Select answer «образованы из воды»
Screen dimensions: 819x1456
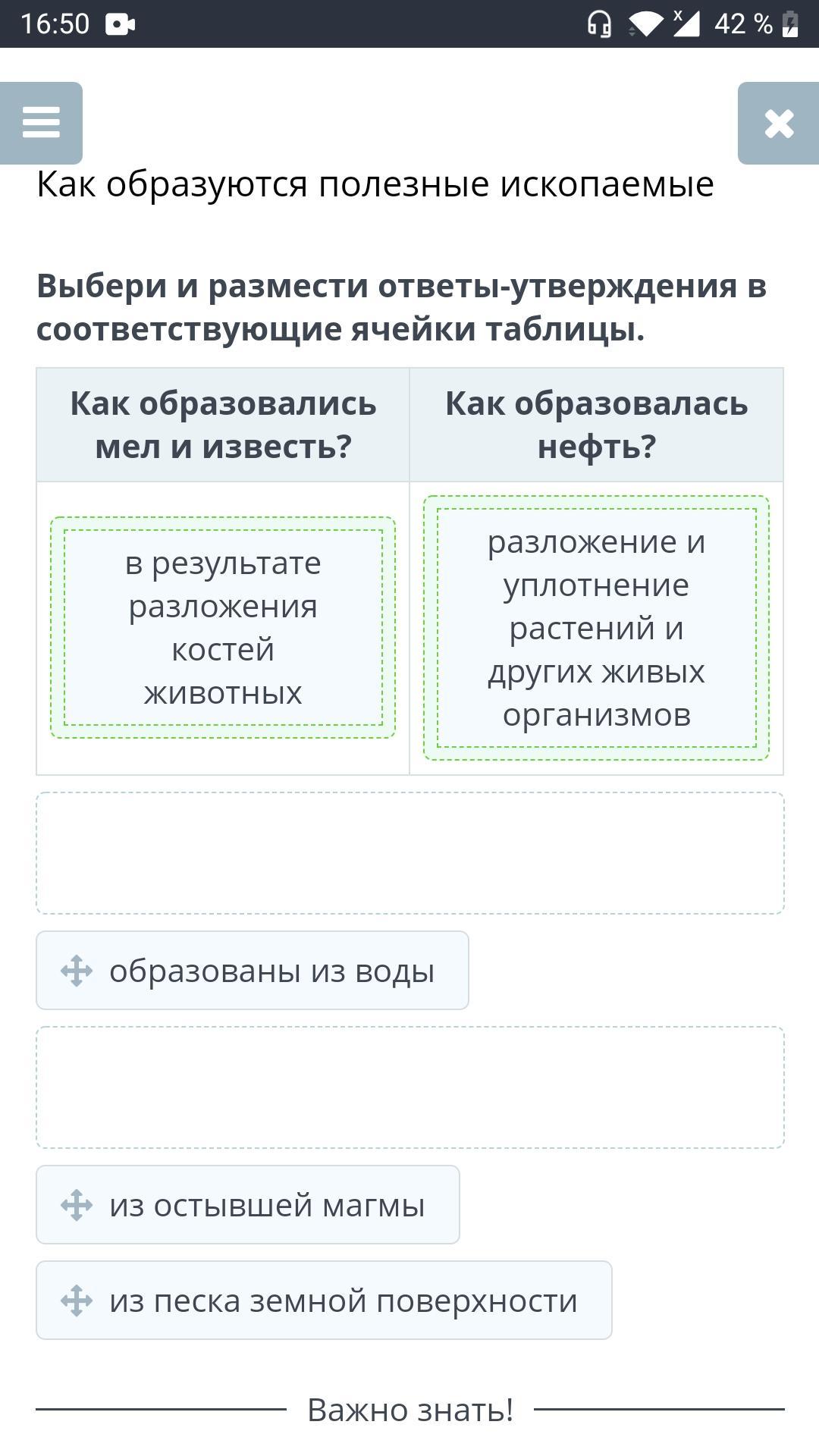click(x=253, y=971)
